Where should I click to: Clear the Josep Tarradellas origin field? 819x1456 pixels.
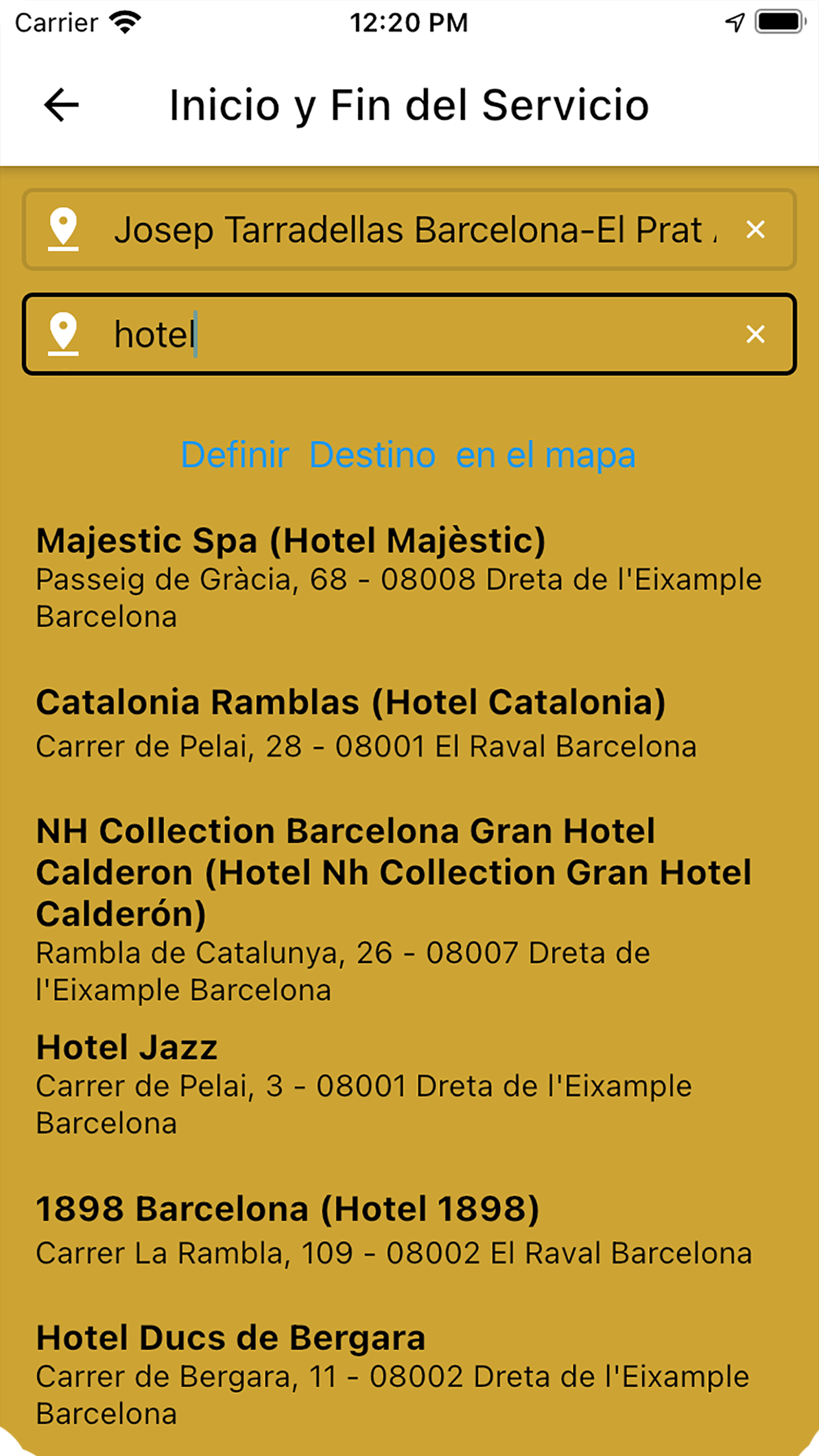[755, 229]
